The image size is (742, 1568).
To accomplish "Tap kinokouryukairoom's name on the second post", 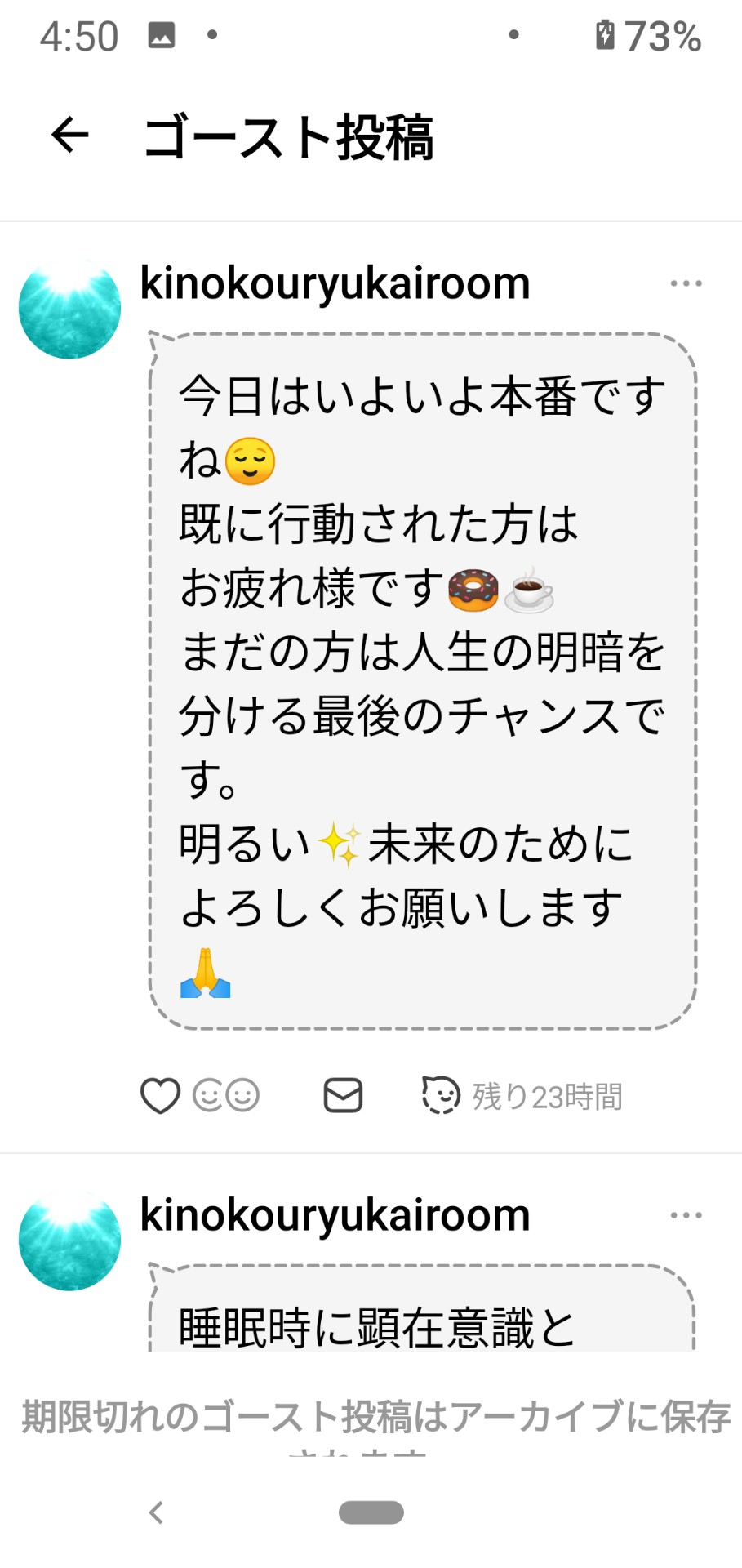I will pos(333,1214).
